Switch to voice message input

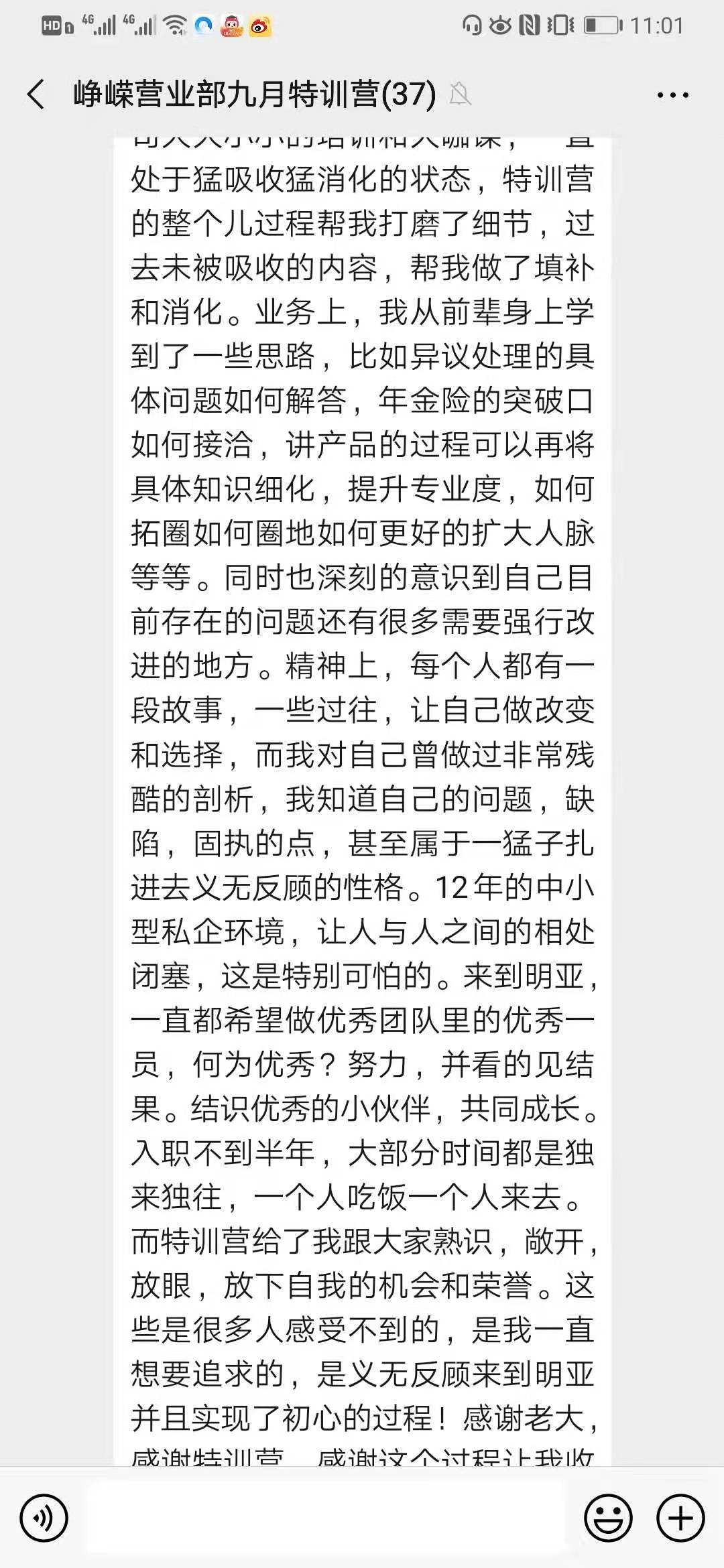click(x=44, y=1518)
